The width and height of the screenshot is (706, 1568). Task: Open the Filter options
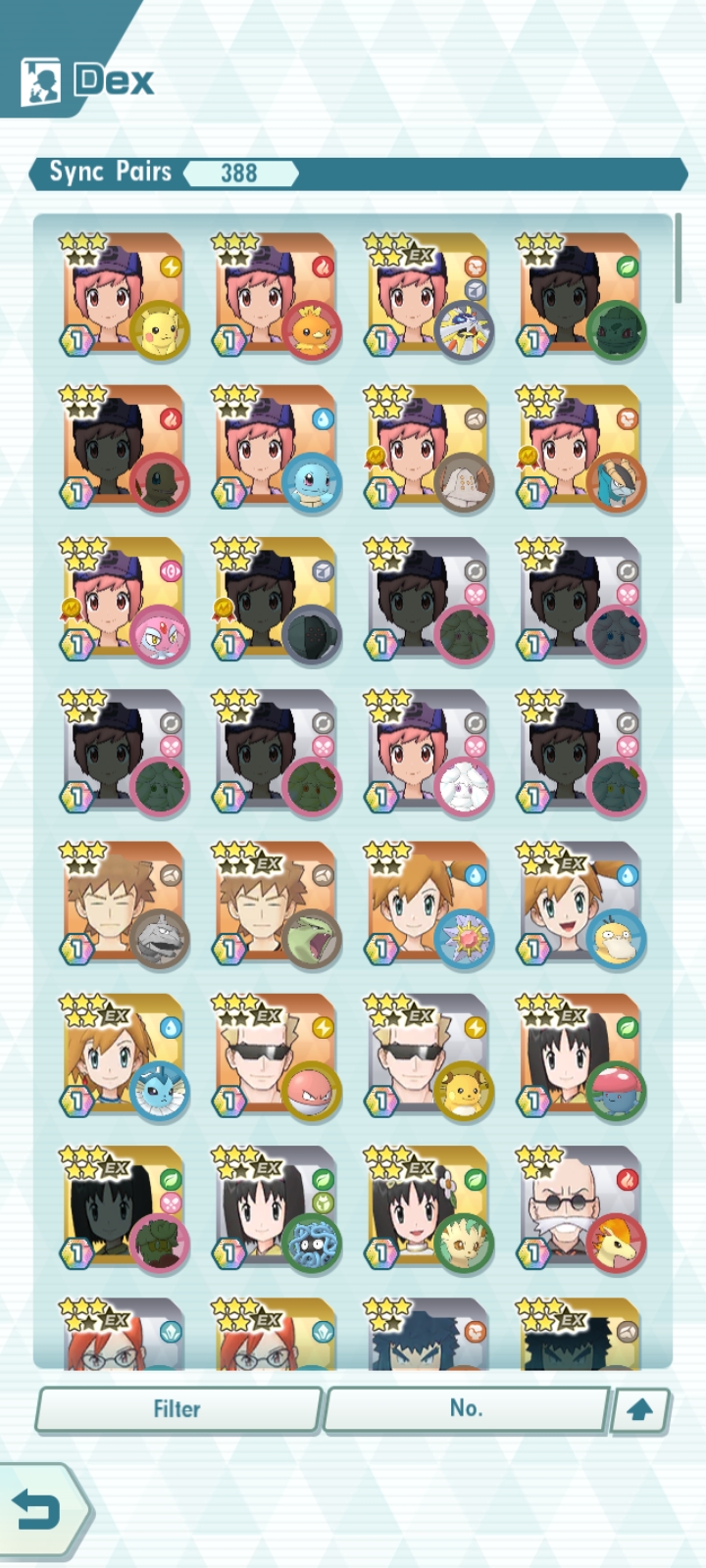coord(177,1409)
